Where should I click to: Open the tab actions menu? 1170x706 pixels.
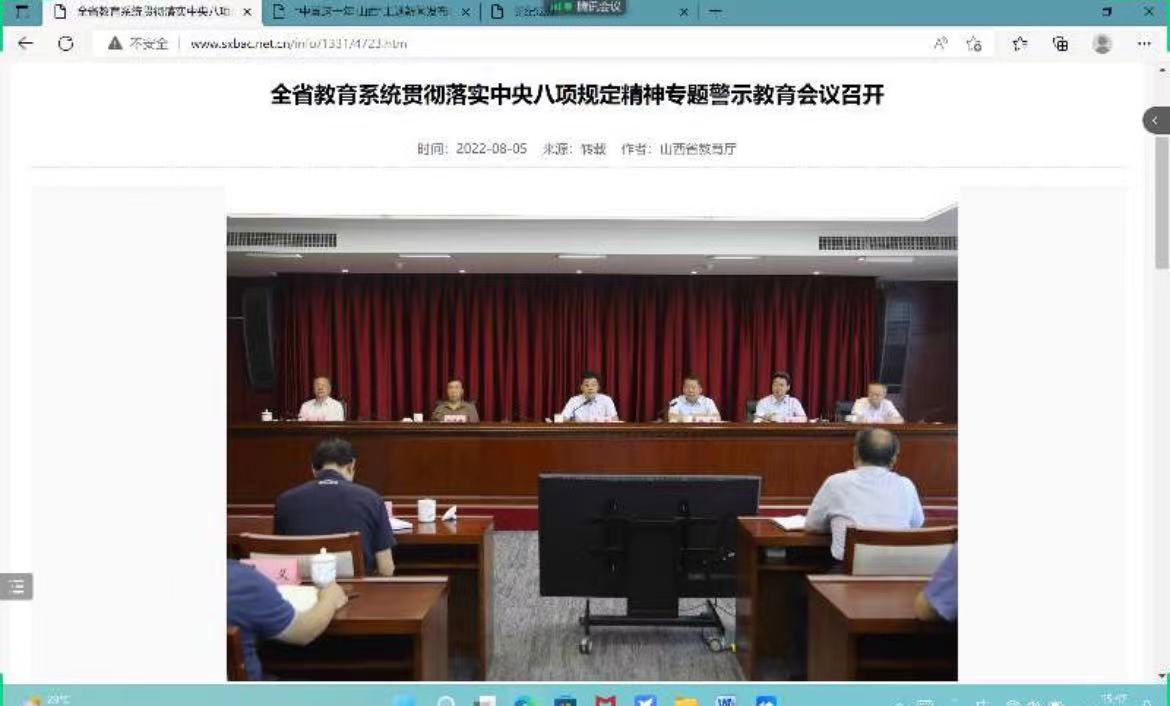pos(21,12)
